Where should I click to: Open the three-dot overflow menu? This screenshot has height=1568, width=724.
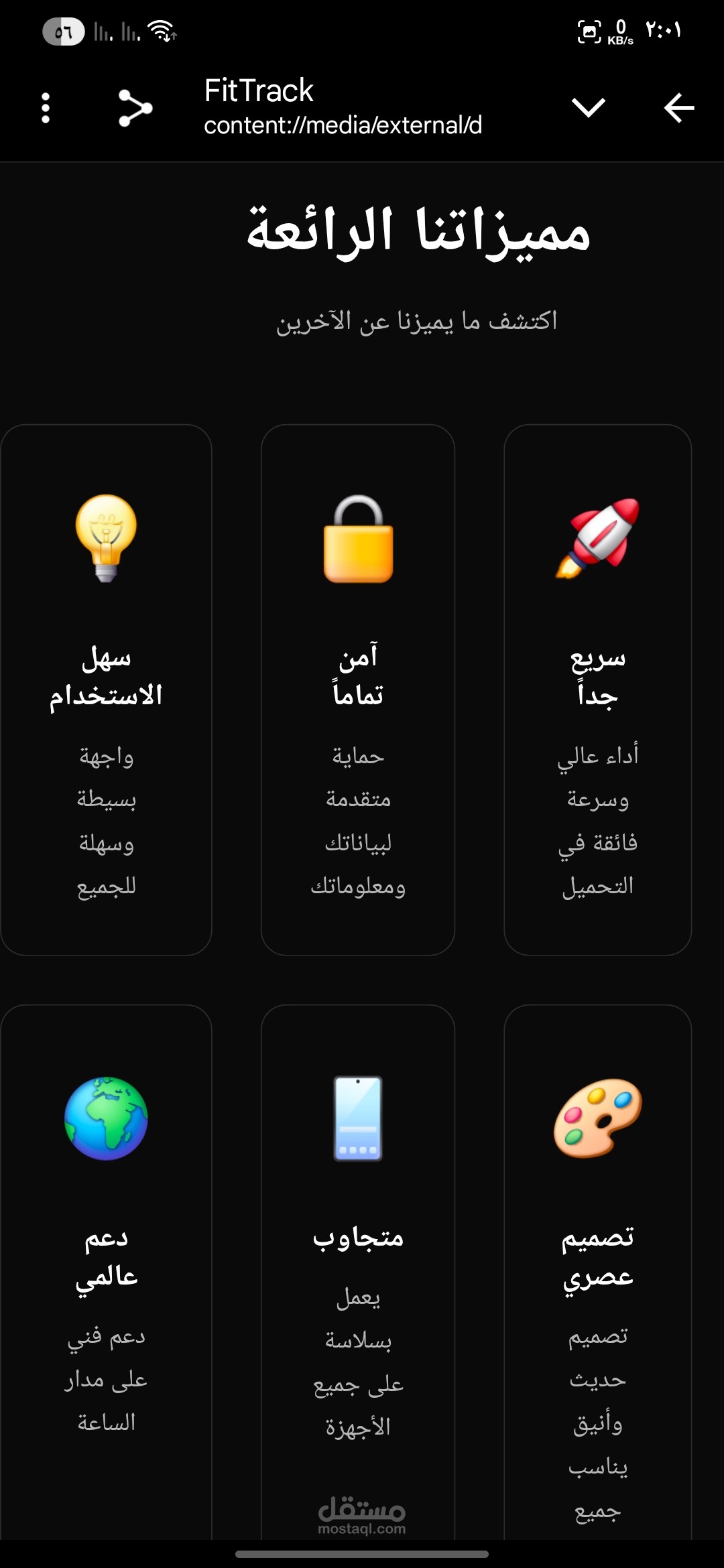coord(46,108)
